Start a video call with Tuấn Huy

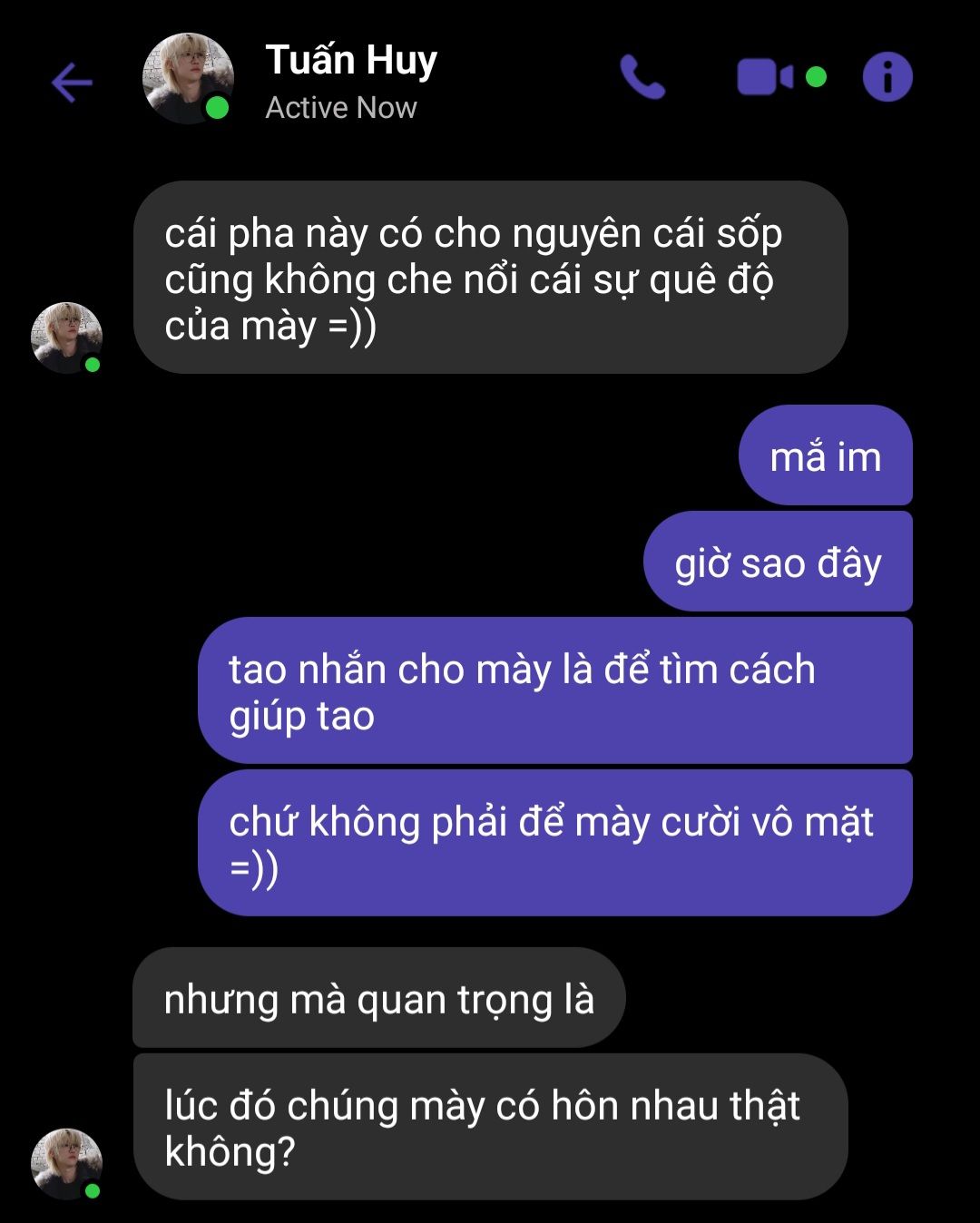(x=765, y=77)
